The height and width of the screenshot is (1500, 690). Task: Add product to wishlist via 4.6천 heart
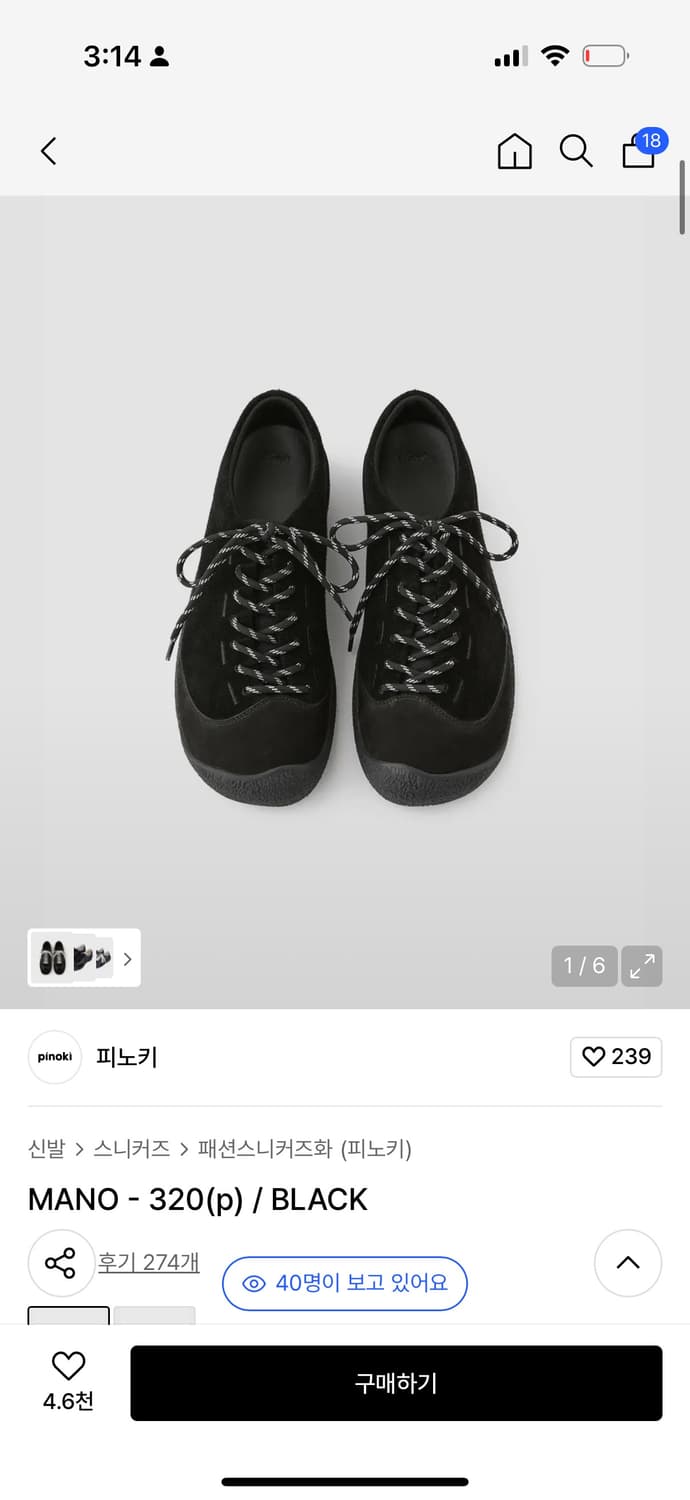tap(68, 1380)
